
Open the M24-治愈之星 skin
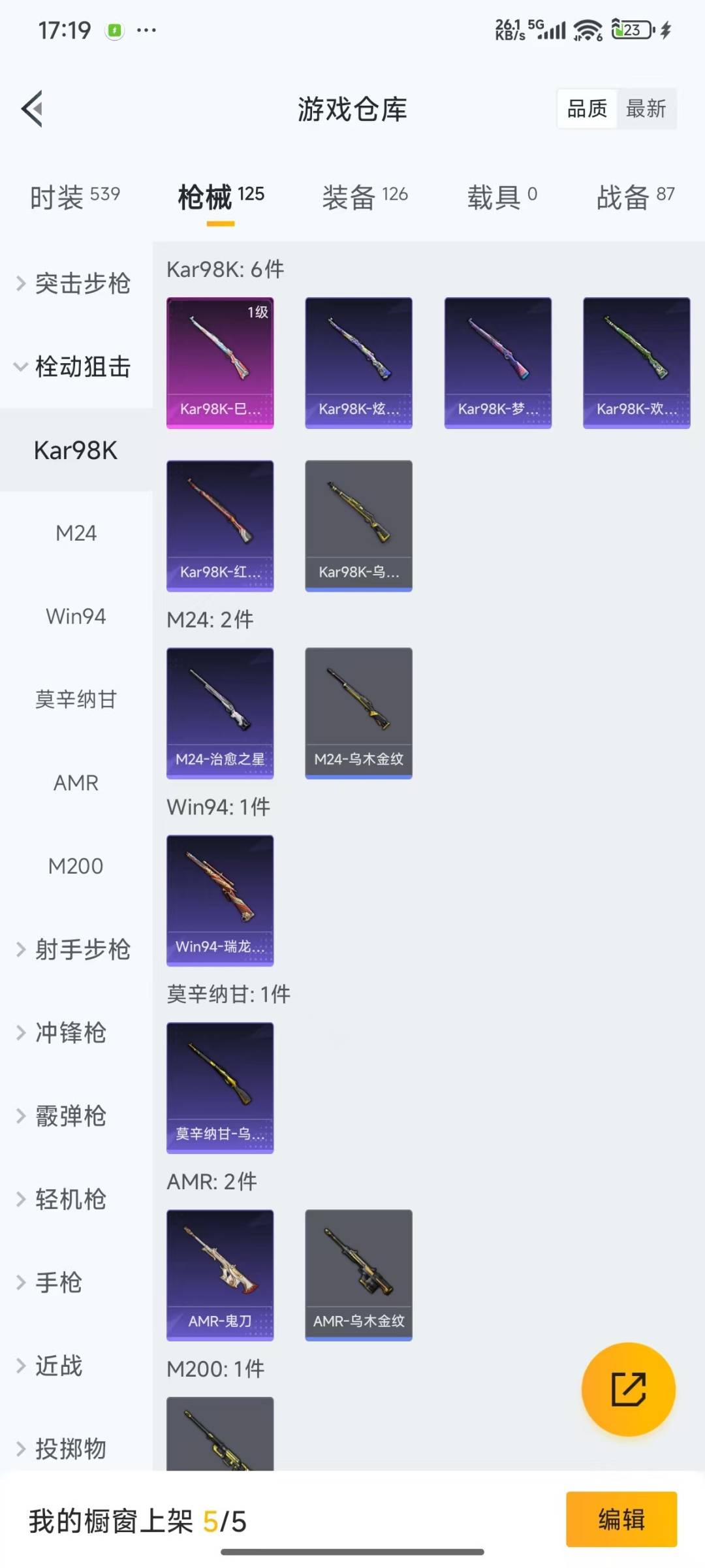point(220,713)
